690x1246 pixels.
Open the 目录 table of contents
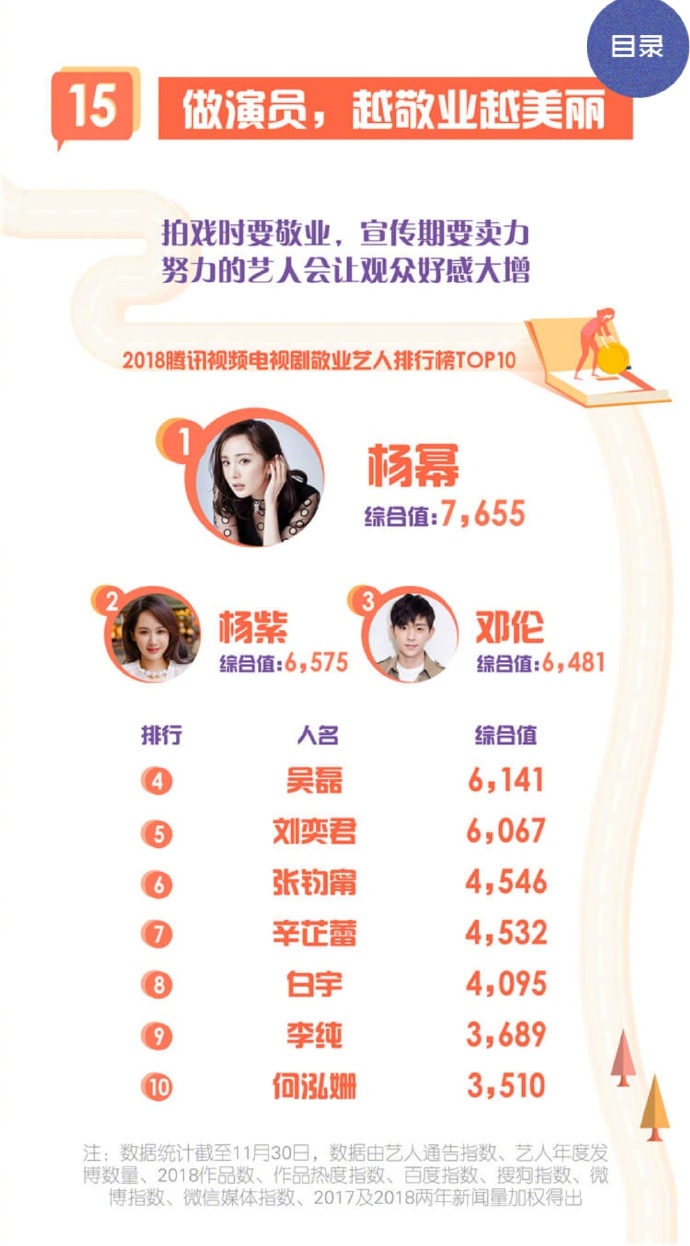[x=637, y=46]
